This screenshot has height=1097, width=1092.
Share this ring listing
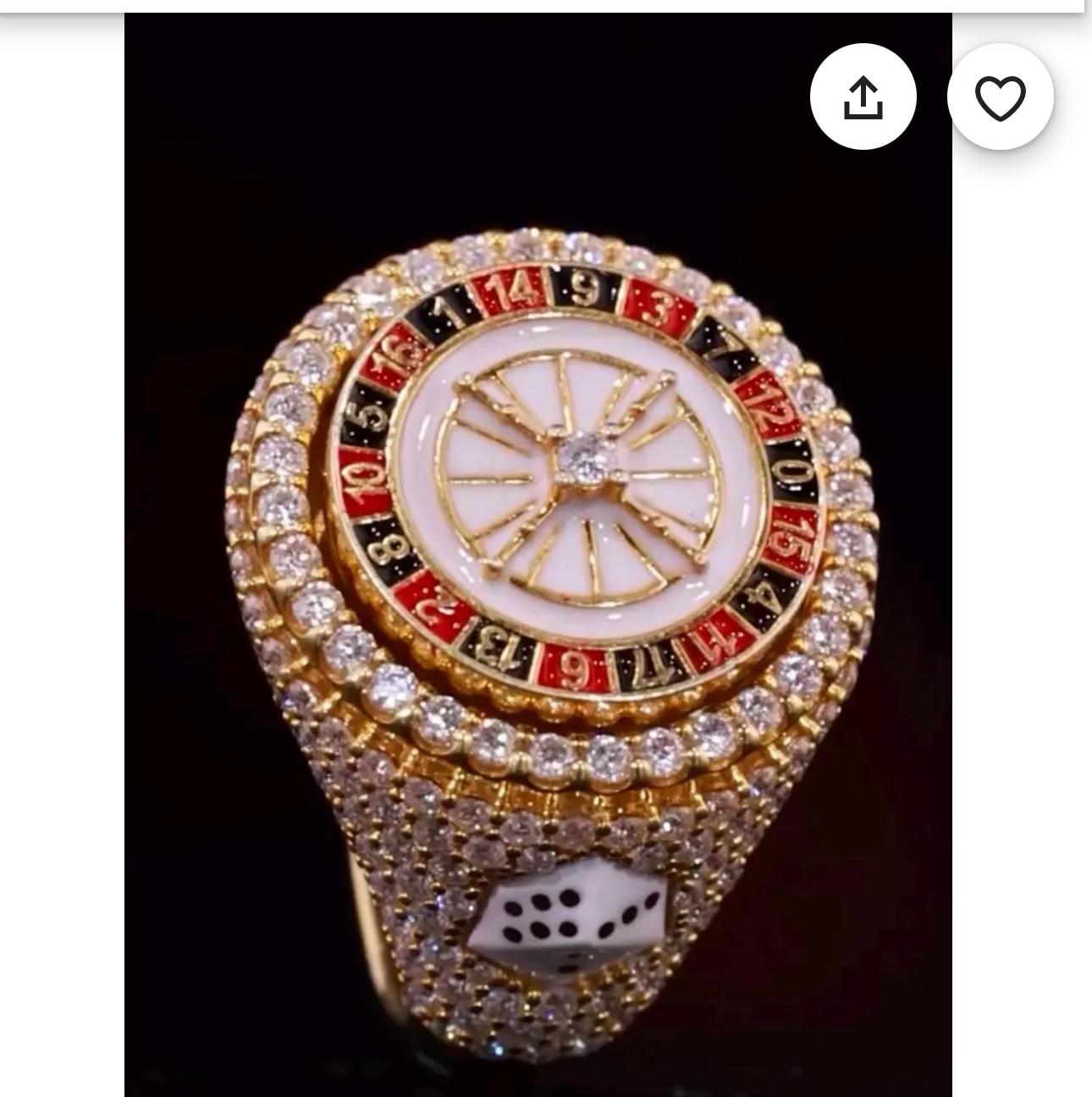863,97
